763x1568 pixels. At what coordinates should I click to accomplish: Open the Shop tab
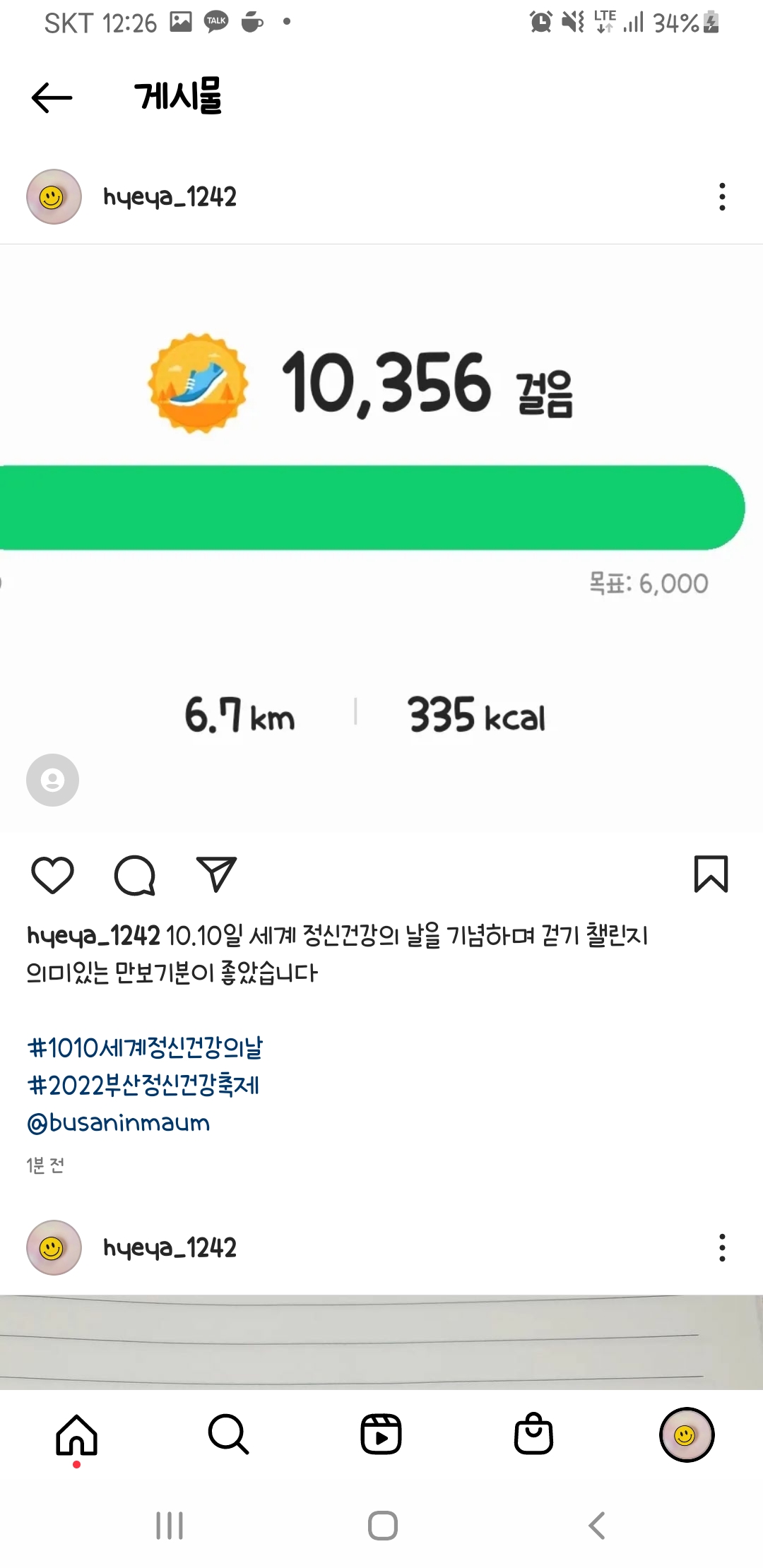533,1435
